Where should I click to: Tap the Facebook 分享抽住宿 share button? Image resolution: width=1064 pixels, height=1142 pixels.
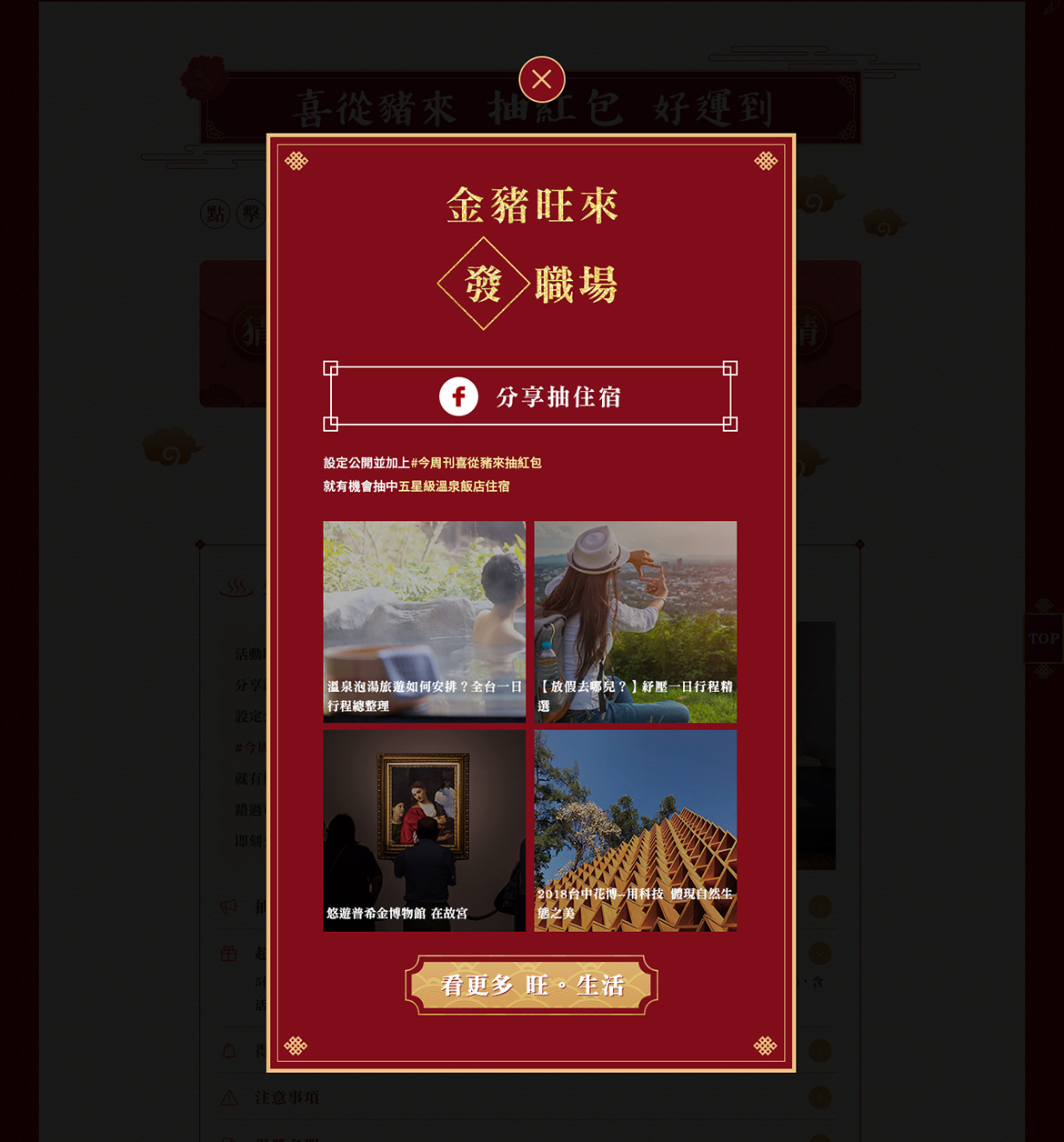coord(530,396)
